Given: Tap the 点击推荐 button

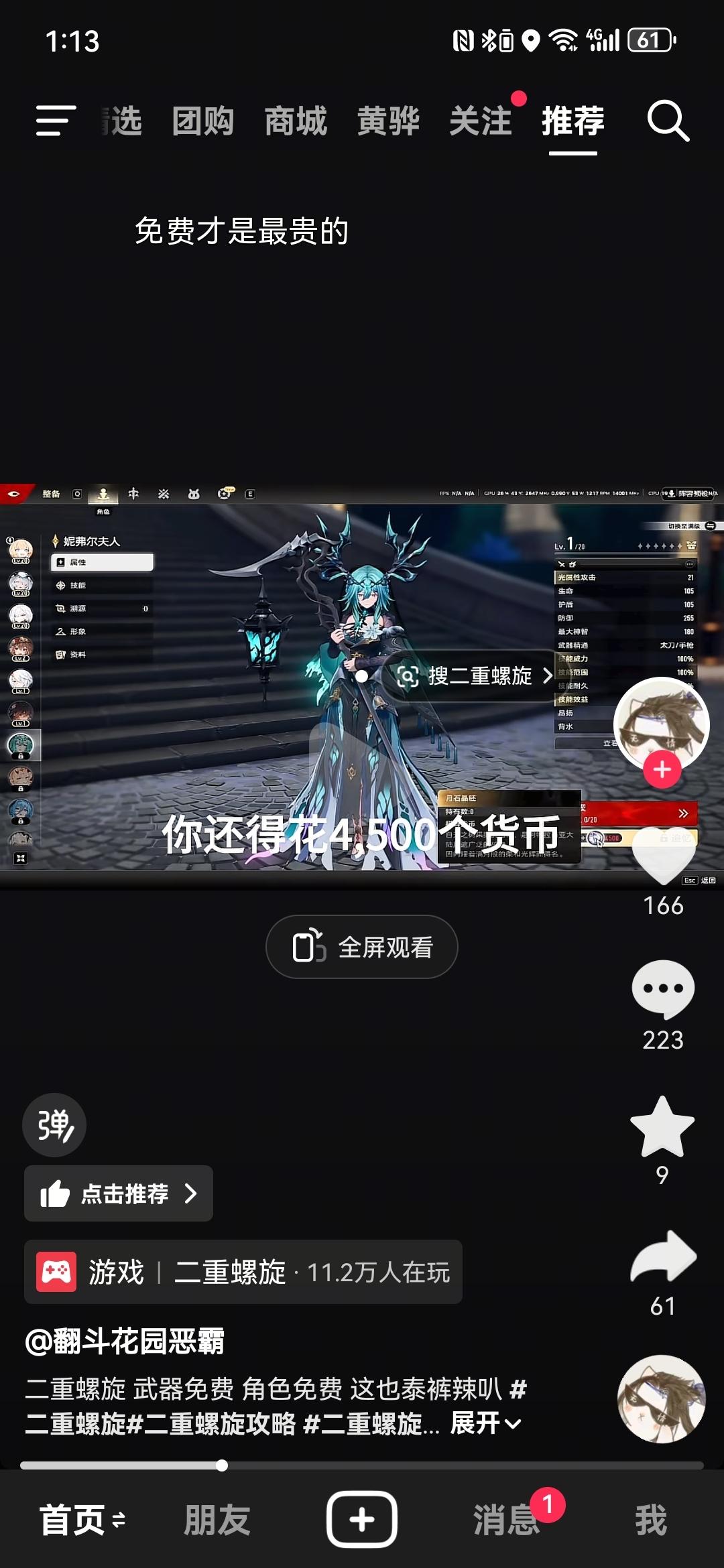Looking at the screenshot, I should click(x=119, y=1193).
